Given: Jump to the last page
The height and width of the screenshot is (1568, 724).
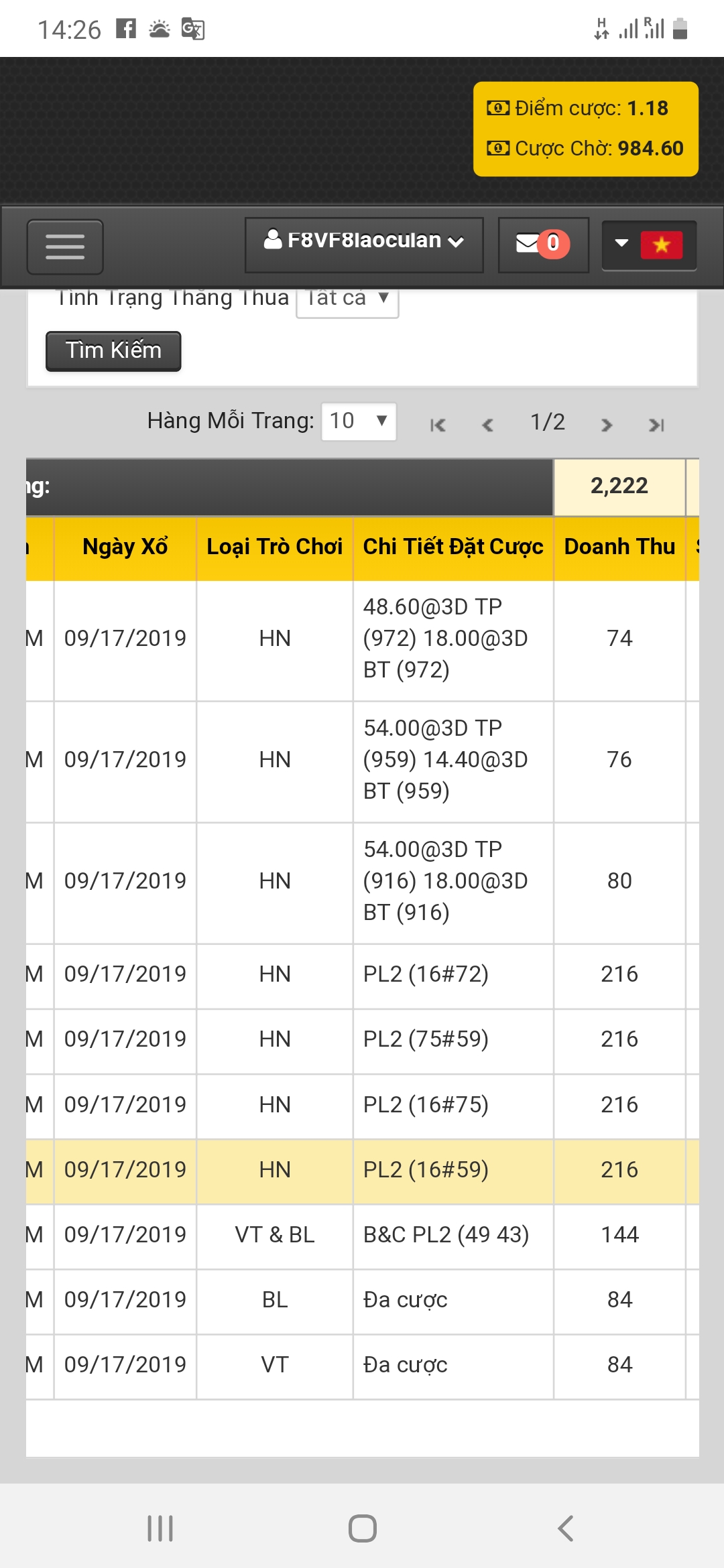Looking at the screenshot, I should click(656, 425).
